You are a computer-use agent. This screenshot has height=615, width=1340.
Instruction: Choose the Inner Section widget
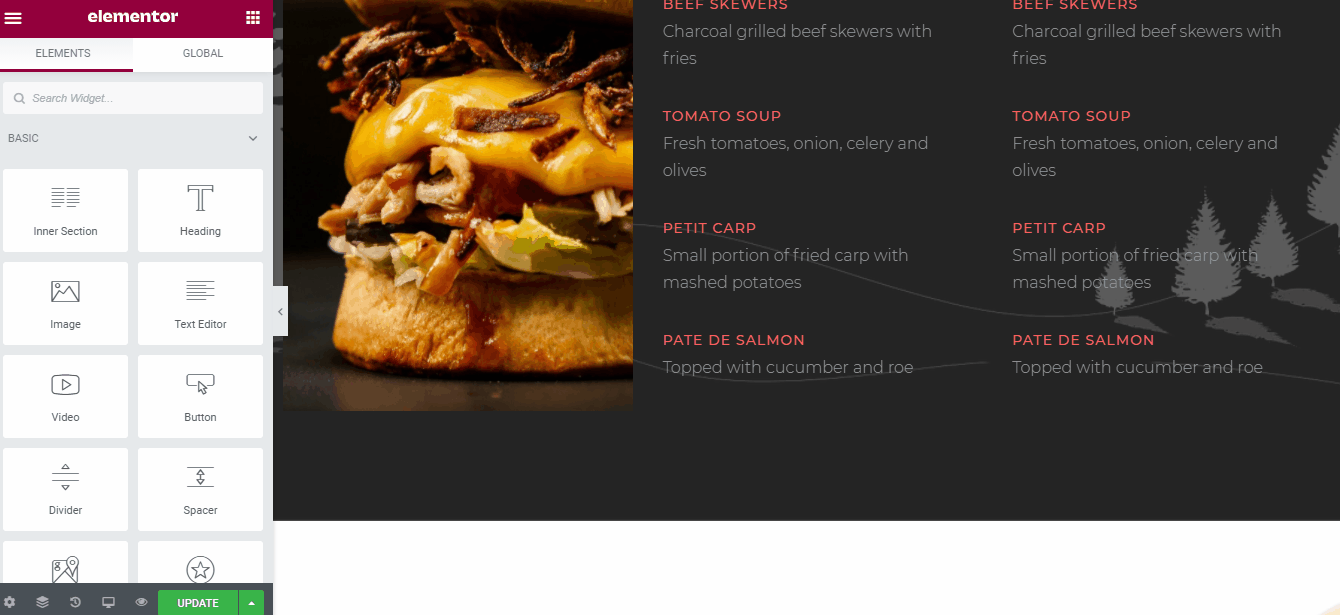point(65,210)
